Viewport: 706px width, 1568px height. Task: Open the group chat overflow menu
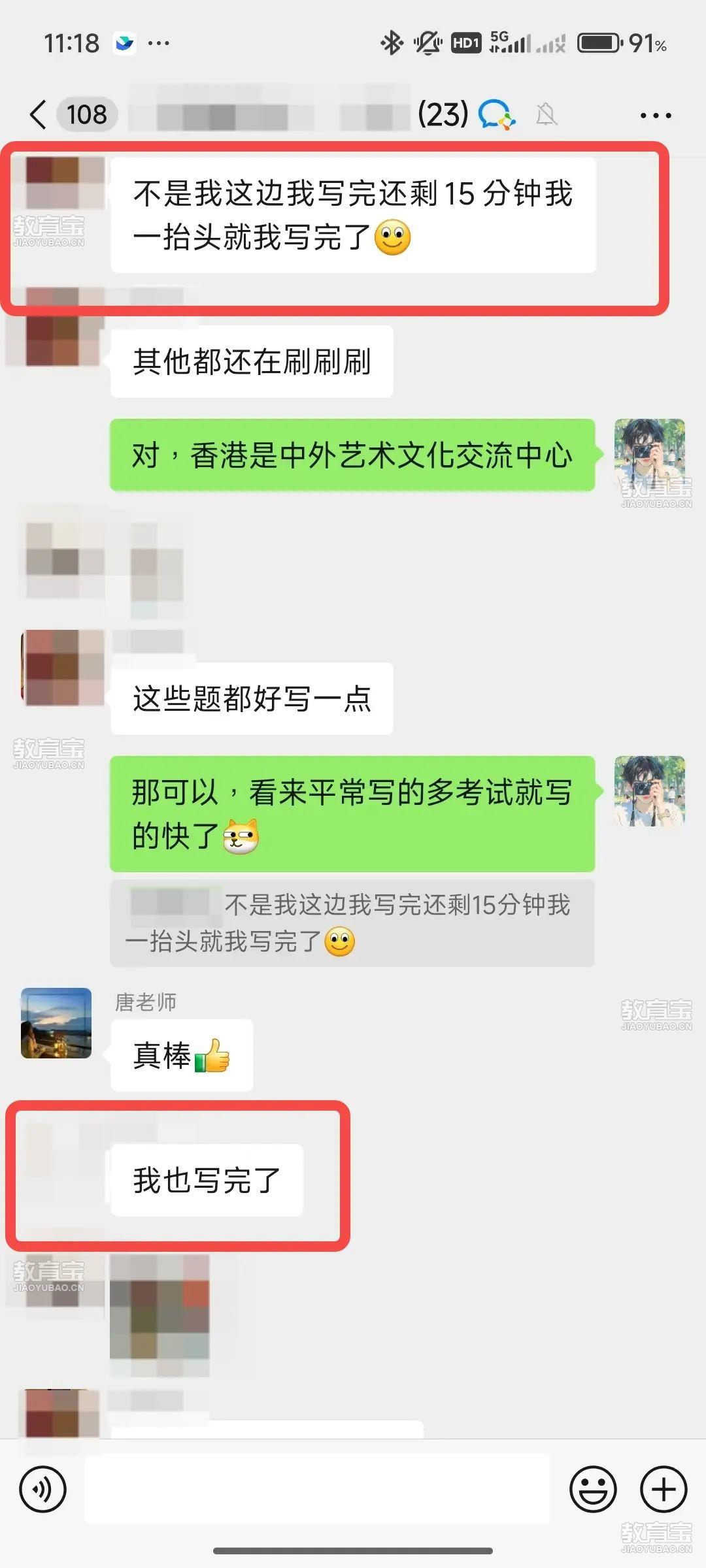click(x=655, y=116)
